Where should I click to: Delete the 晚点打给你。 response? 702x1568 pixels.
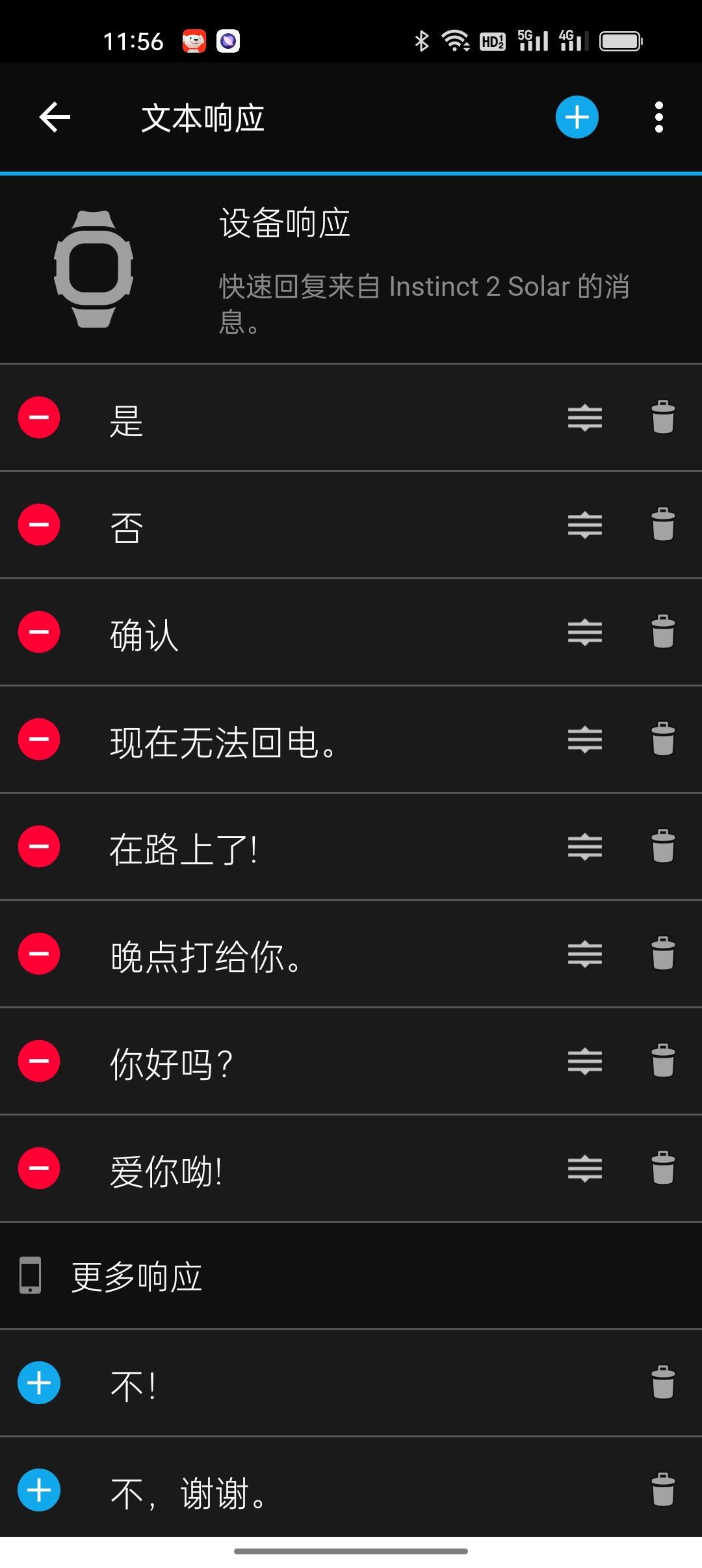(662, 954)
